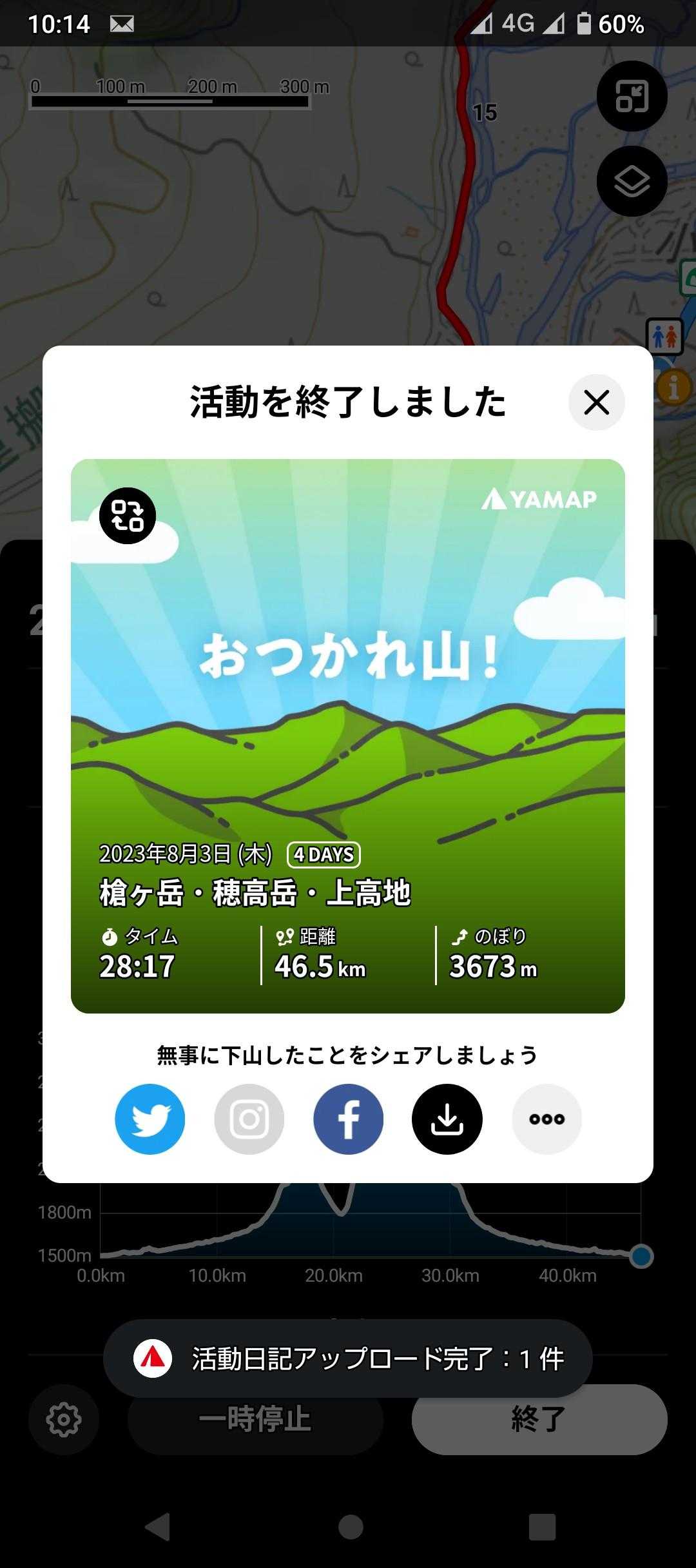Download the activity share image
Viewport: 696px width, 1568px height.
[x=447, y=1119]
